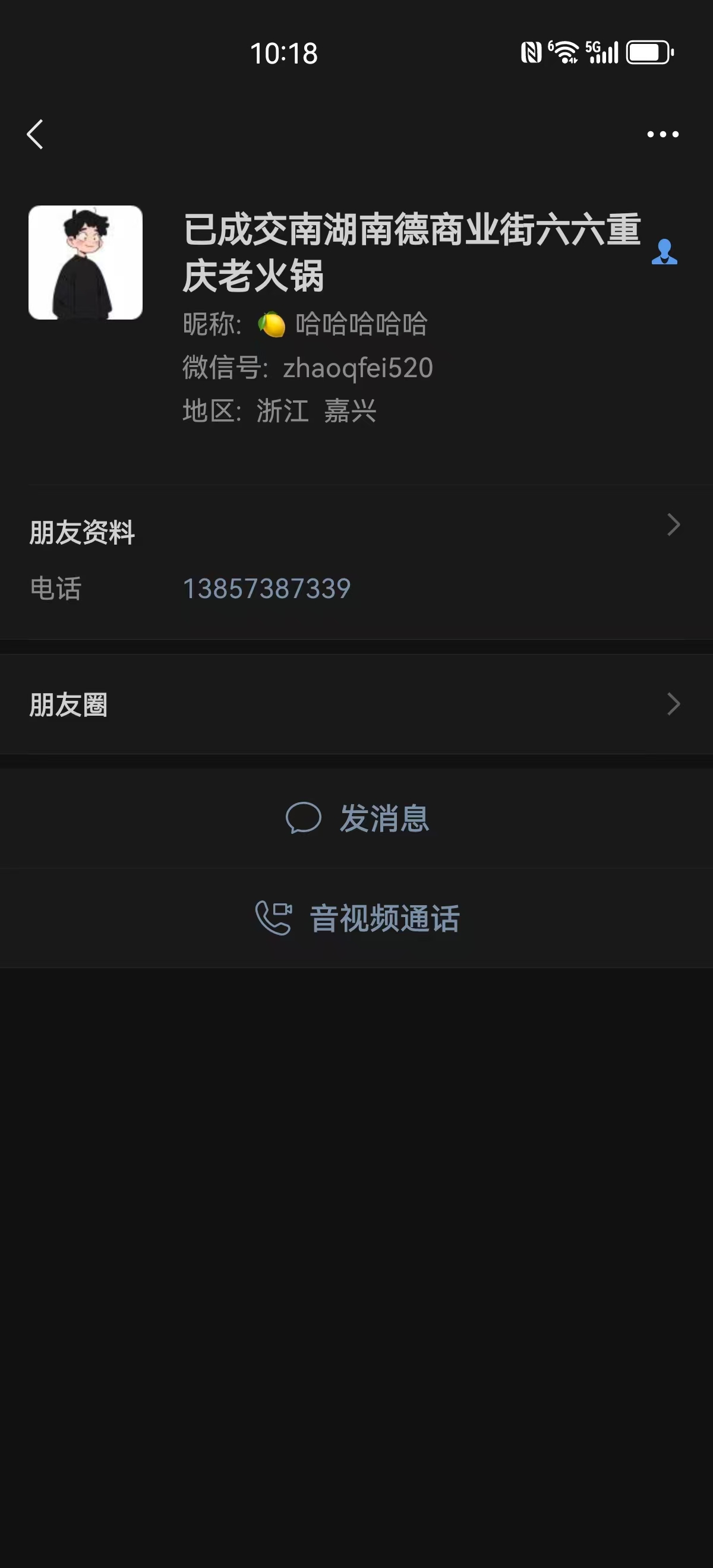Start a call via 音视频通话

click(x=386, y=918)
